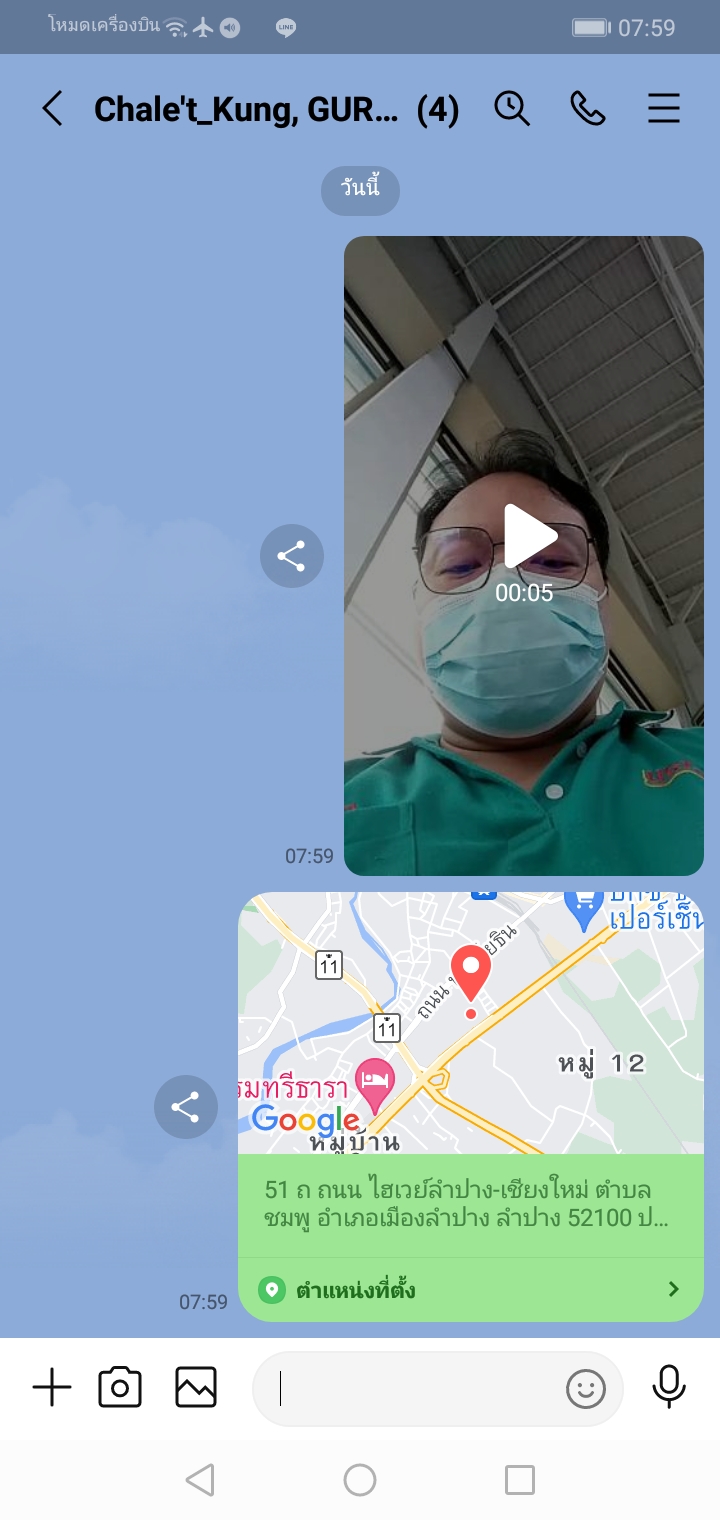Open the photo gallery picker
Viewport: 720px width, 1520px height.
tap(196, 1388)
